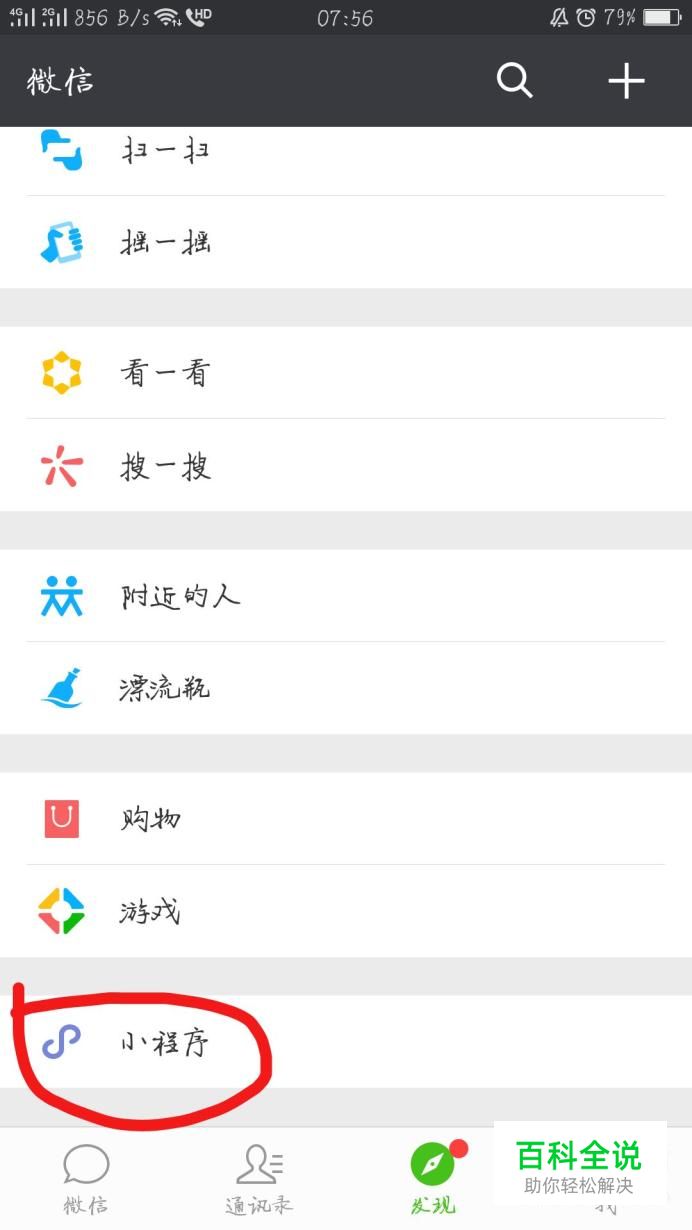The width and height of the screenshot is (692, 1230).
Task: Open 小程序 mini programs
Action: (346, 1042)
